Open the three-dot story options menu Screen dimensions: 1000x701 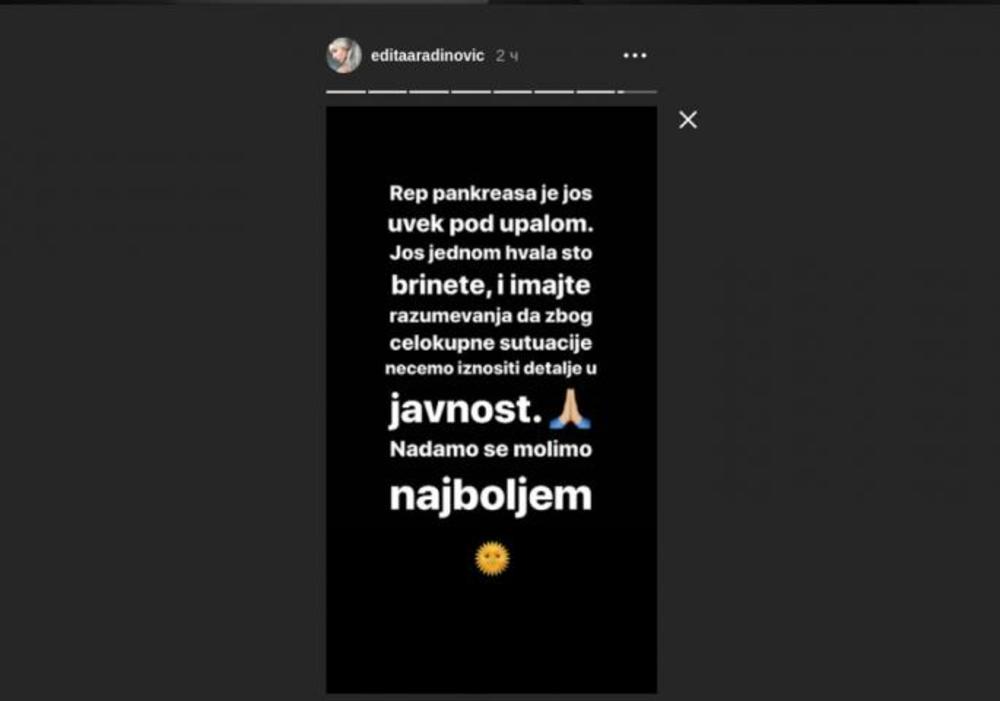635,56
